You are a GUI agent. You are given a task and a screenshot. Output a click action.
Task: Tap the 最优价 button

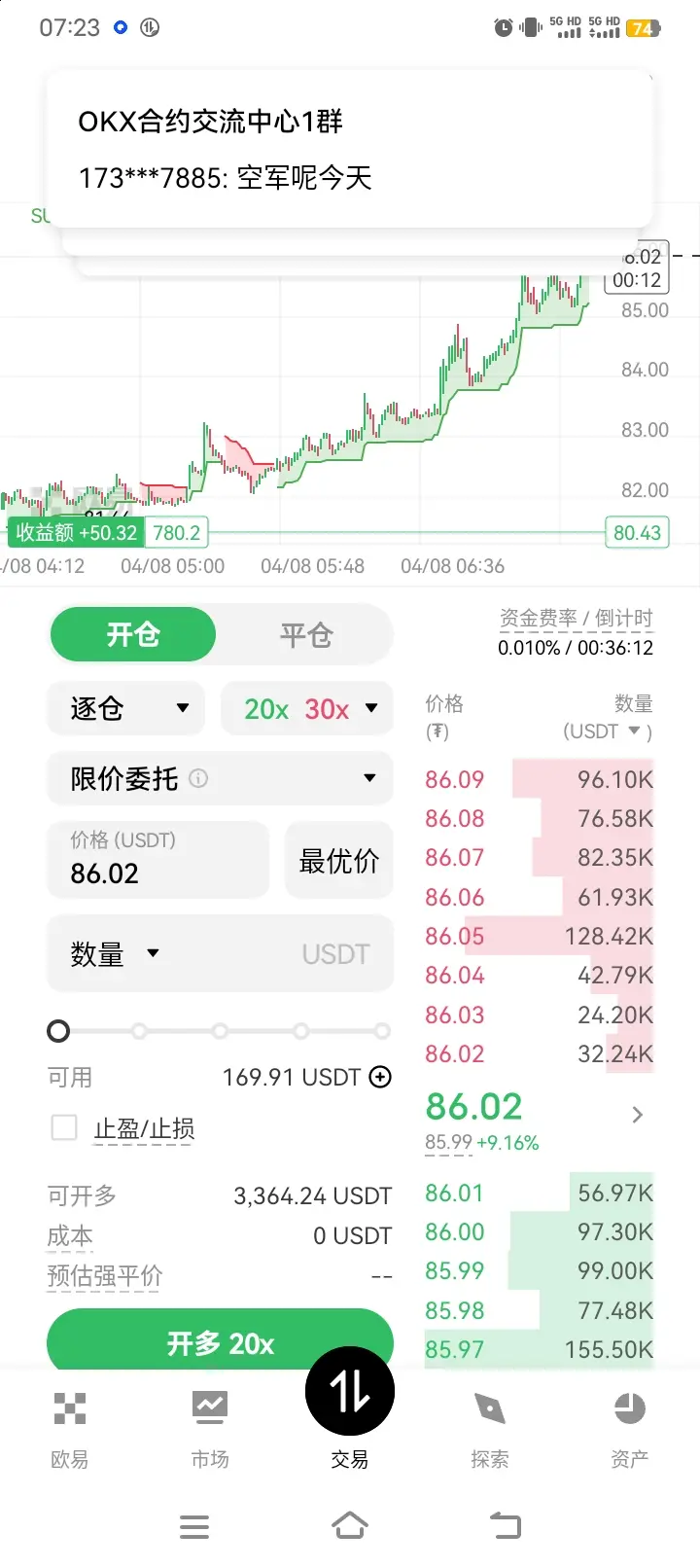tap(338, 861)
